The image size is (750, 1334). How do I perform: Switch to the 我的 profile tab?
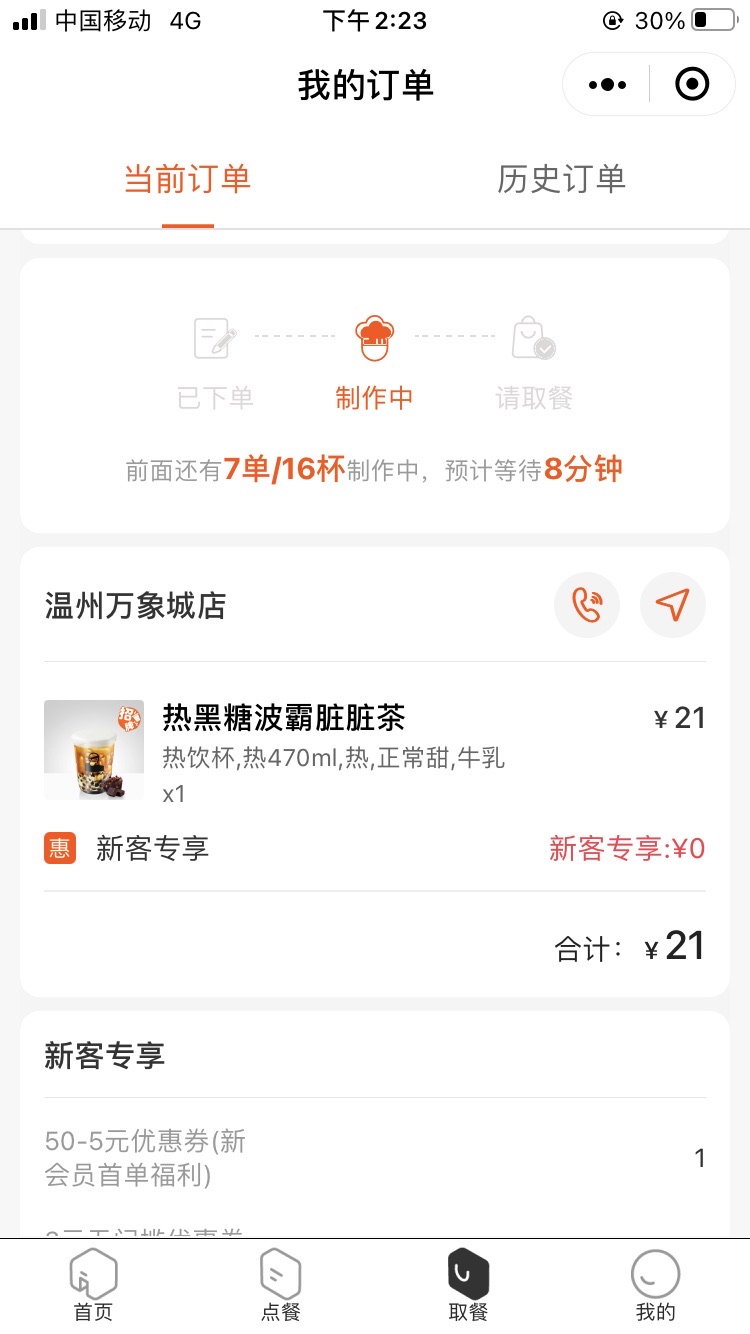coord(655,1286)
